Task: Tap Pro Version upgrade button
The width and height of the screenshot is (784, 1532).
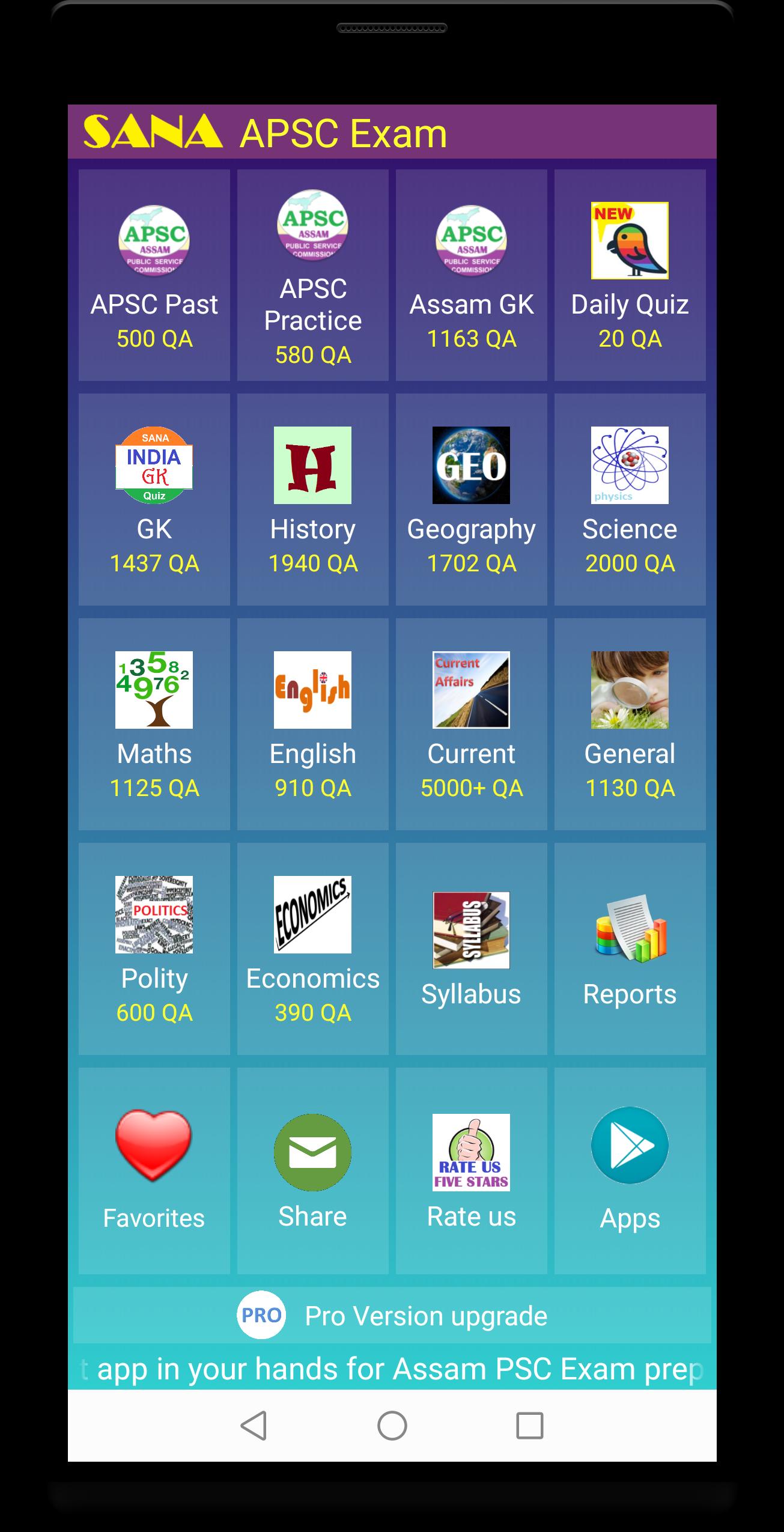Action: click(392, 1316)
